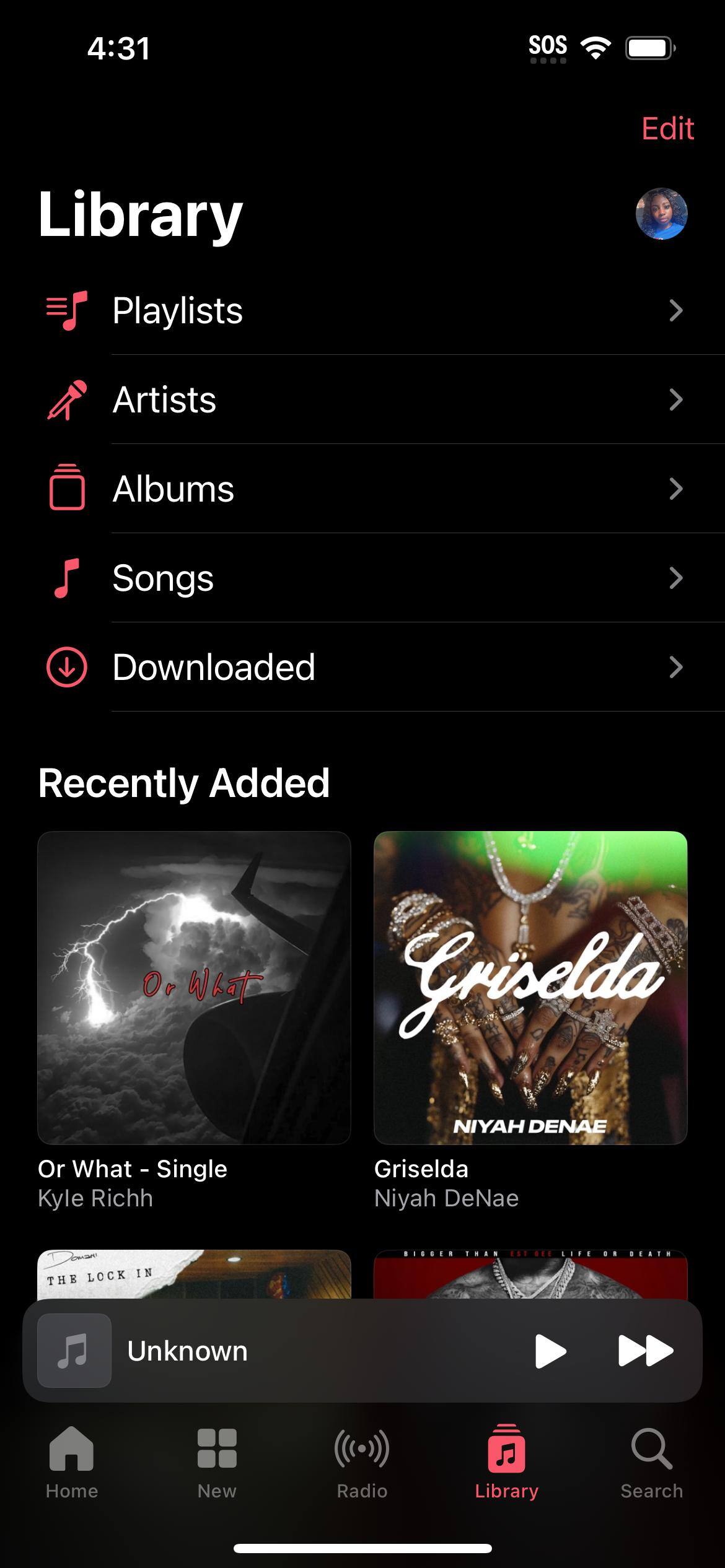Switch to the Search tab

click(x=652, y=1463)
